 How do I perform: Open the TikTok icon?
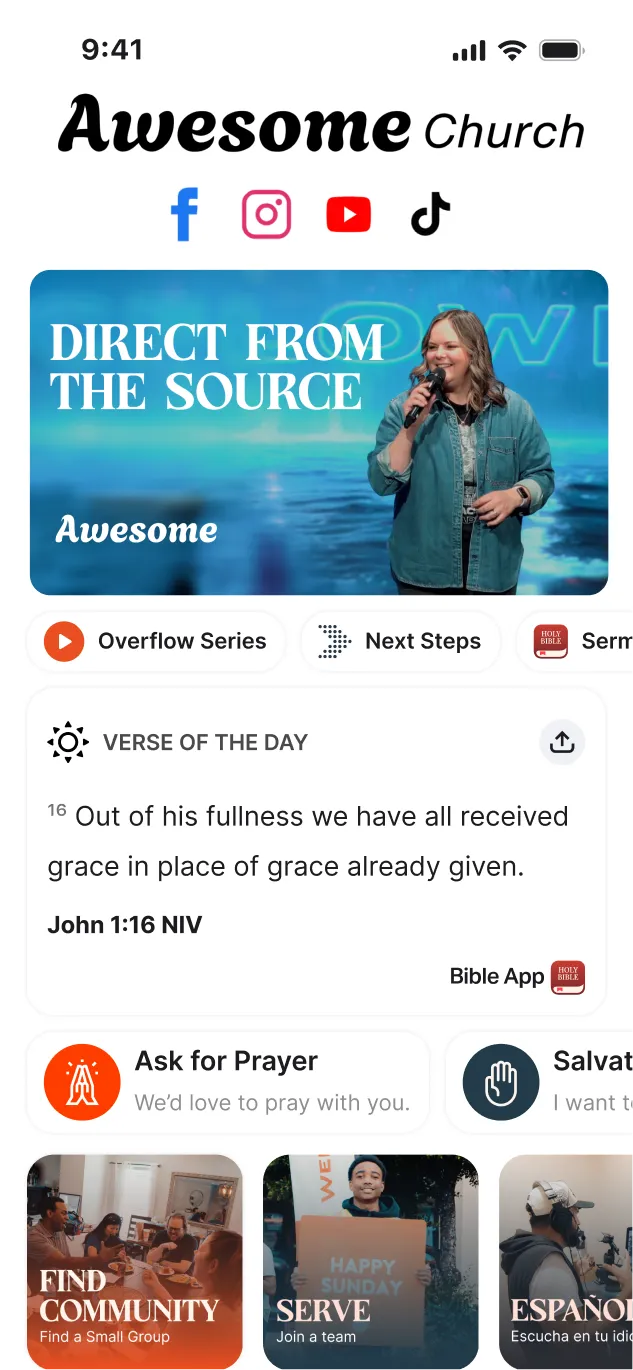[430, 215]
